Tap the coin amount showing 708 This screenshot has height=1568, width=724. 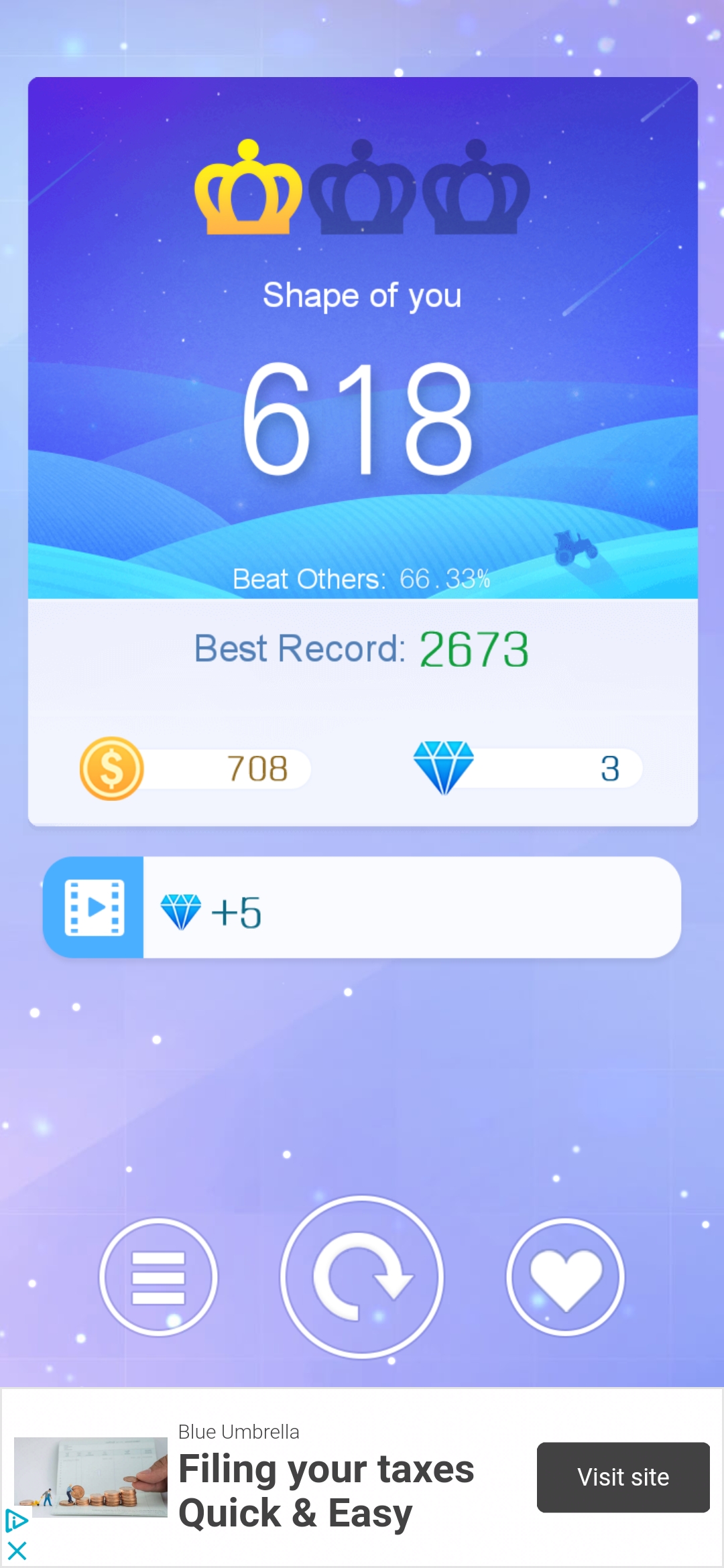click(257, 769)
